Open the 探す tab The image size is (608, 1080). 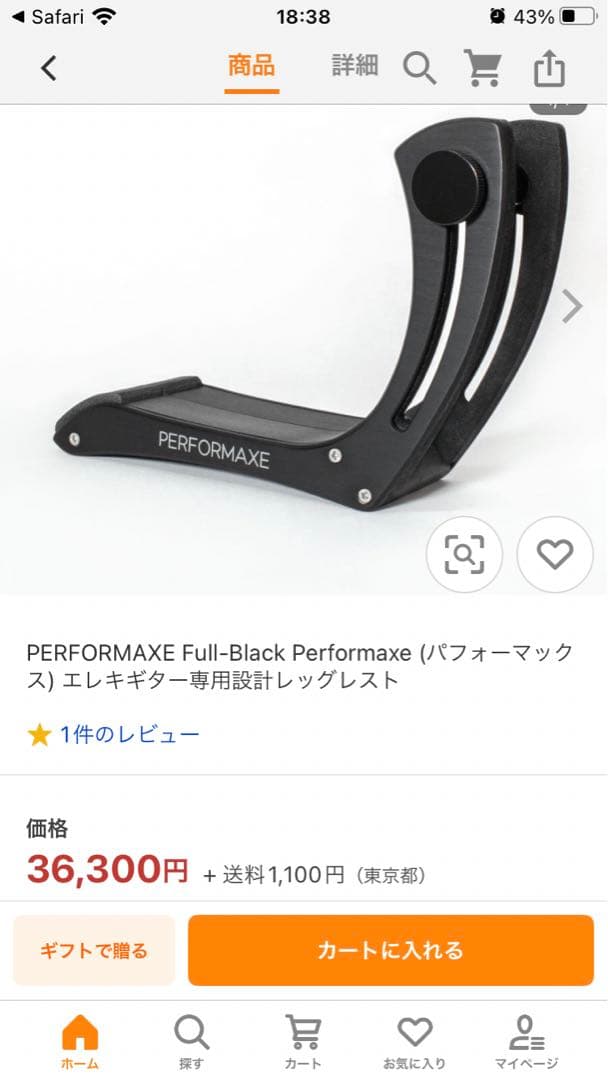[191, 1041]
